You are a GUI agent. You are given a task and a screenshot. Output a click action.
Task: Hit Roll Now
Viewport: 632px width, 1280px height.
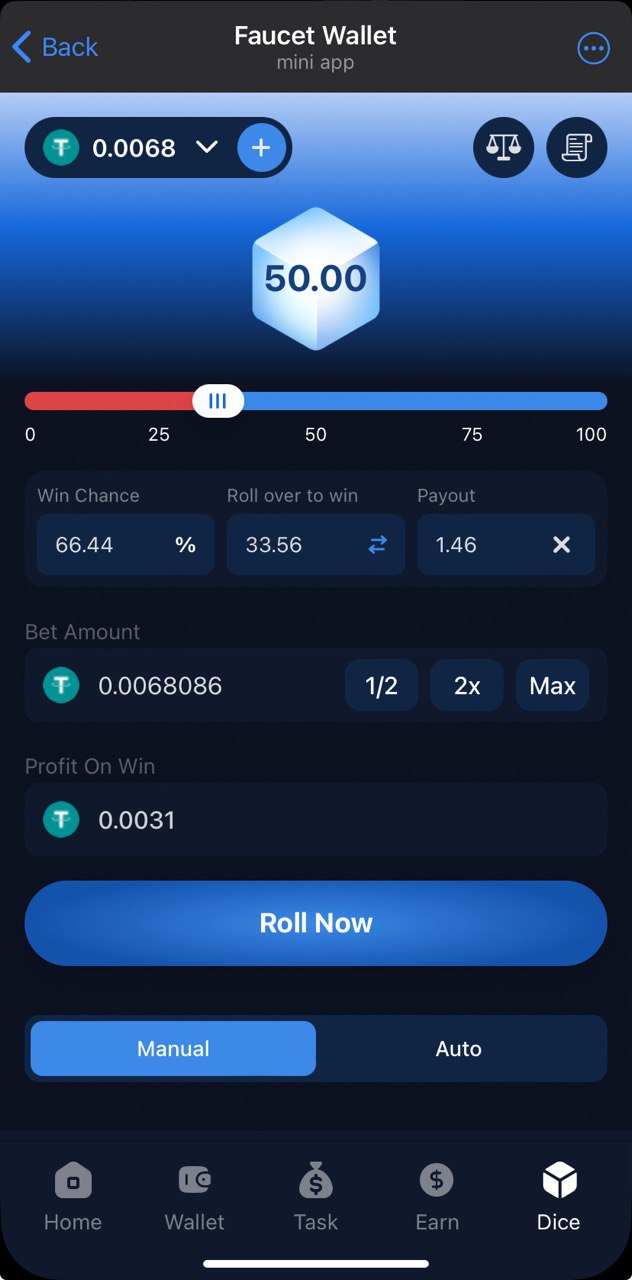(316, 923)
